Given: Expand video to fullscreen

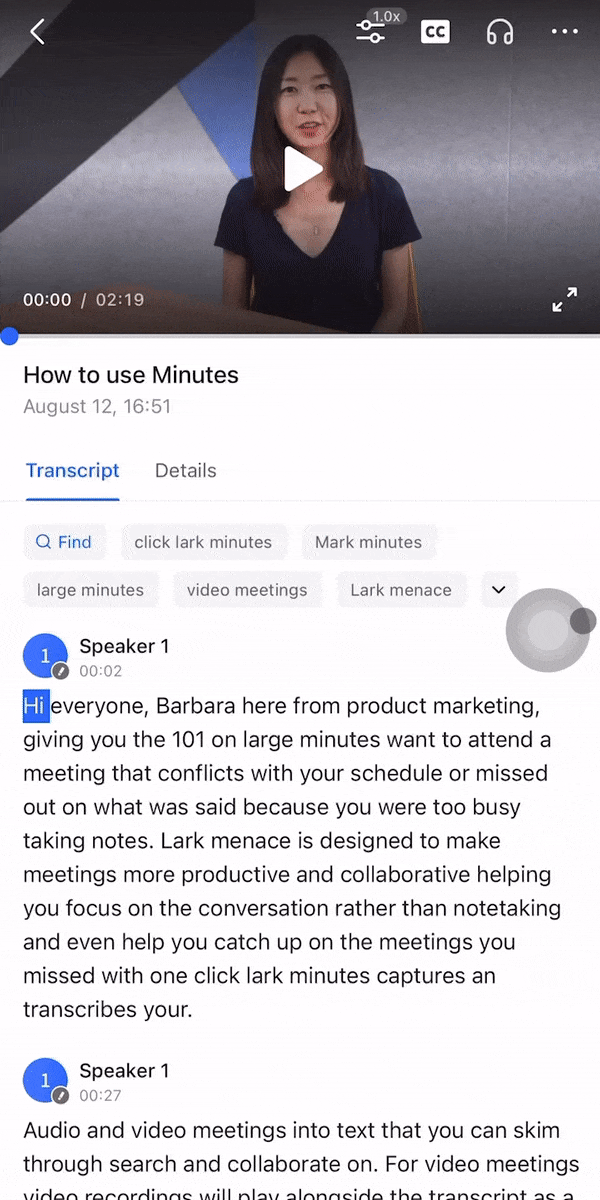Looking at the screenshot, I should pos(565,299).
